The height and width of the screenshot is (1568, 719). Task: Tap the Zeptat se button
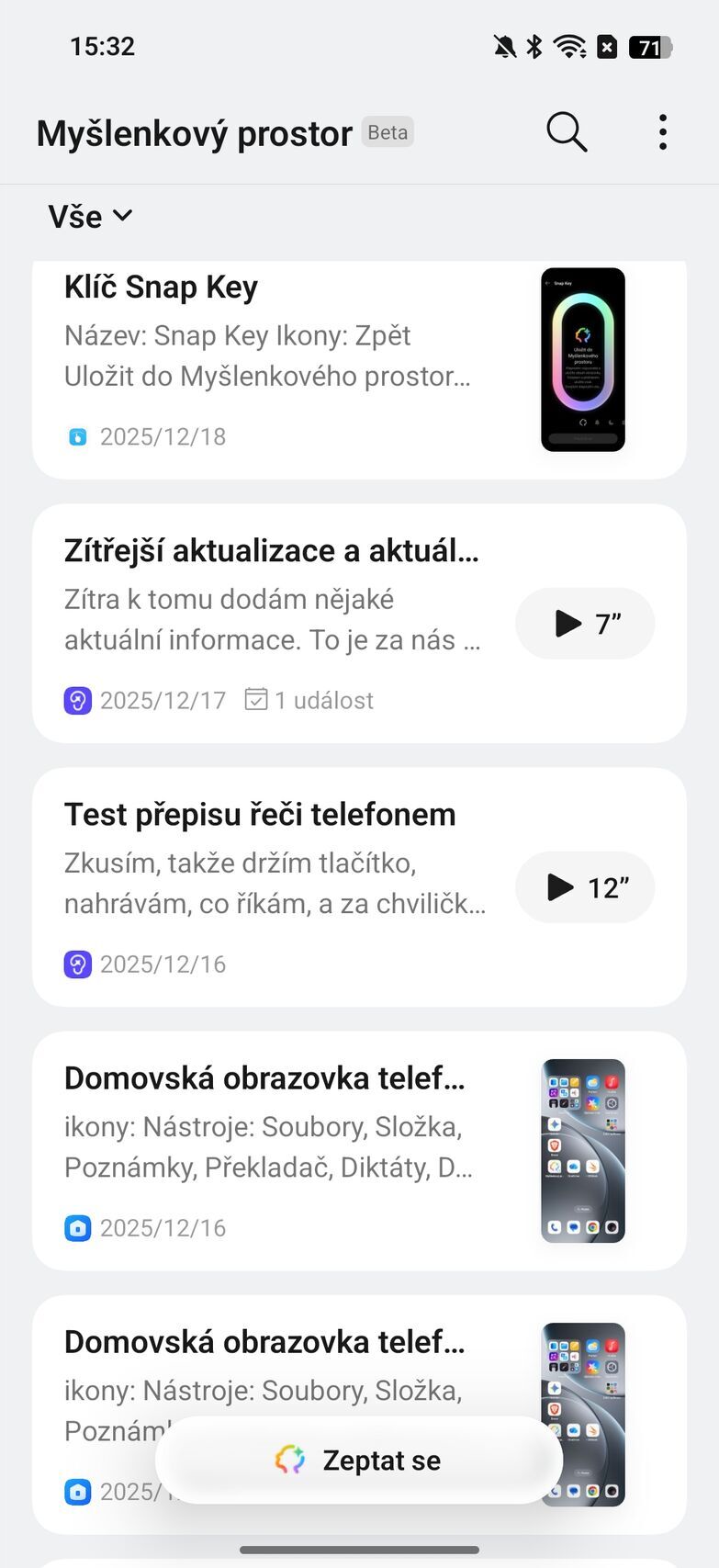[359, 1460]
